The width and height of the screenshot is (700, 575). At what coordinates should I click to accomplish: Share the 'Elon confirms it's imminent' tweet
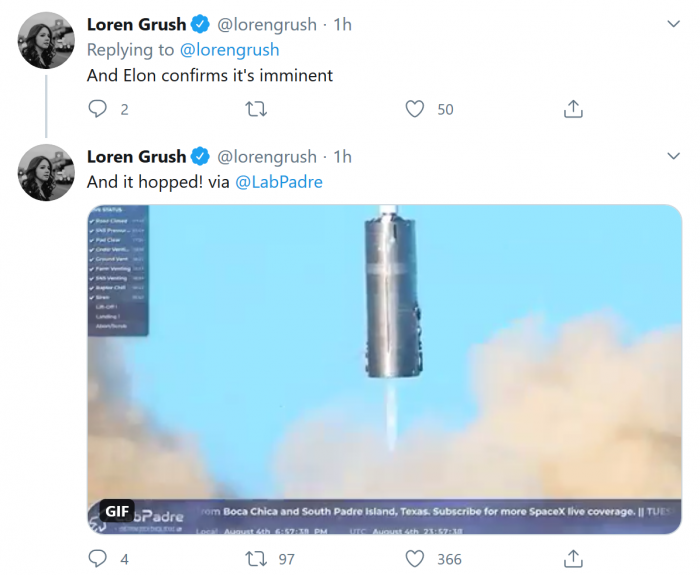[x=573, y=109]
